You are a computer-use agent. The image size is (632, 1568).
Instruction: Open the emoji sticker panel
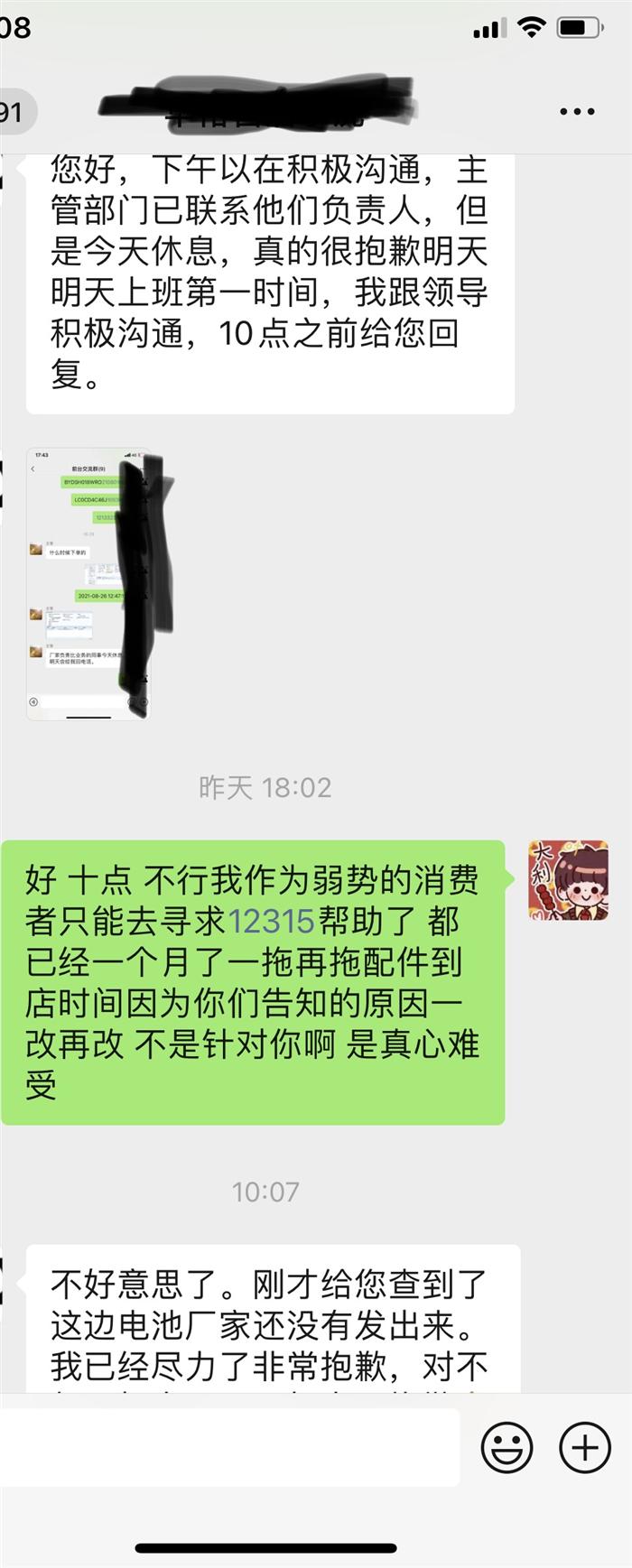(x=507, y=1448)
